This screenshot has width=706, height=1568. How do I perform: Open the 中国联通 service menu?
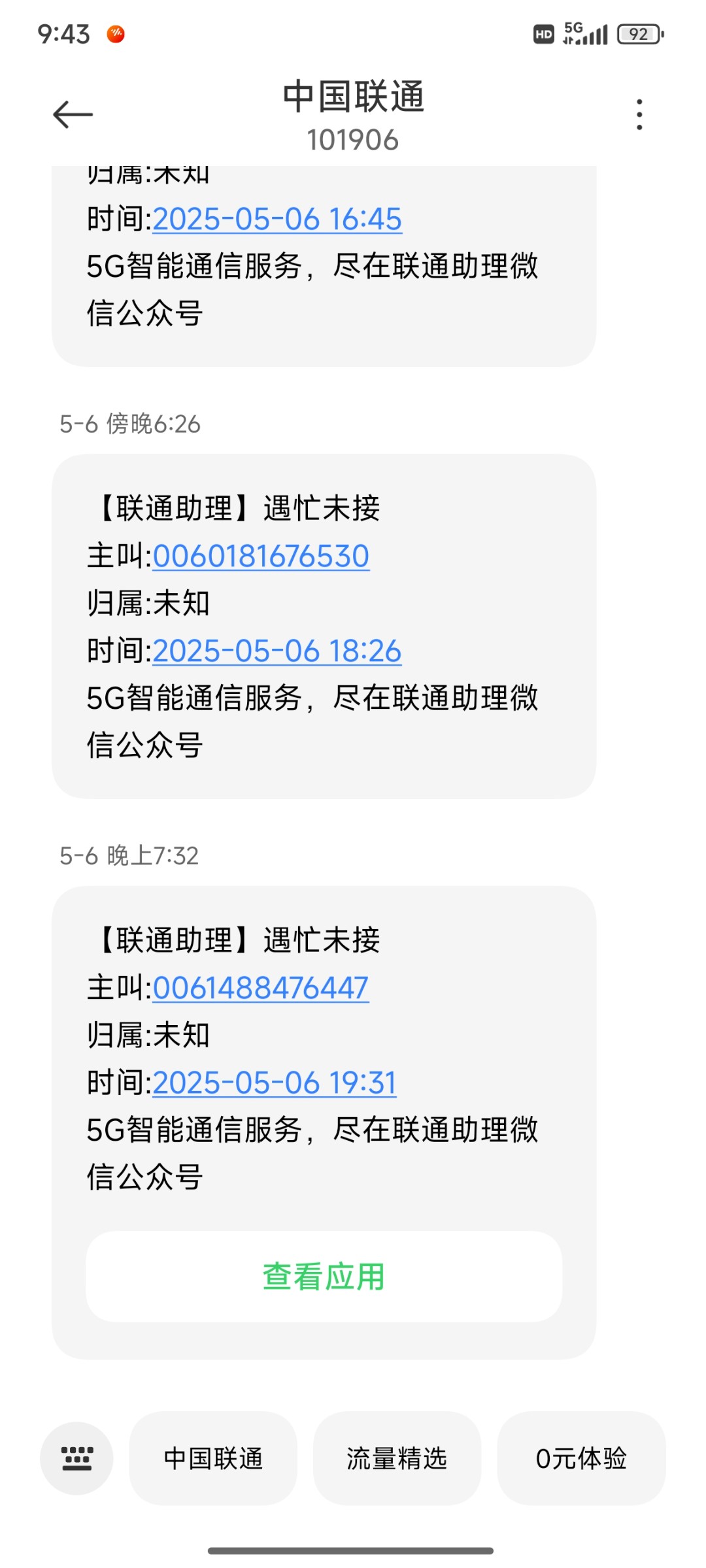pyautogui.click(x=213, y=1458)
